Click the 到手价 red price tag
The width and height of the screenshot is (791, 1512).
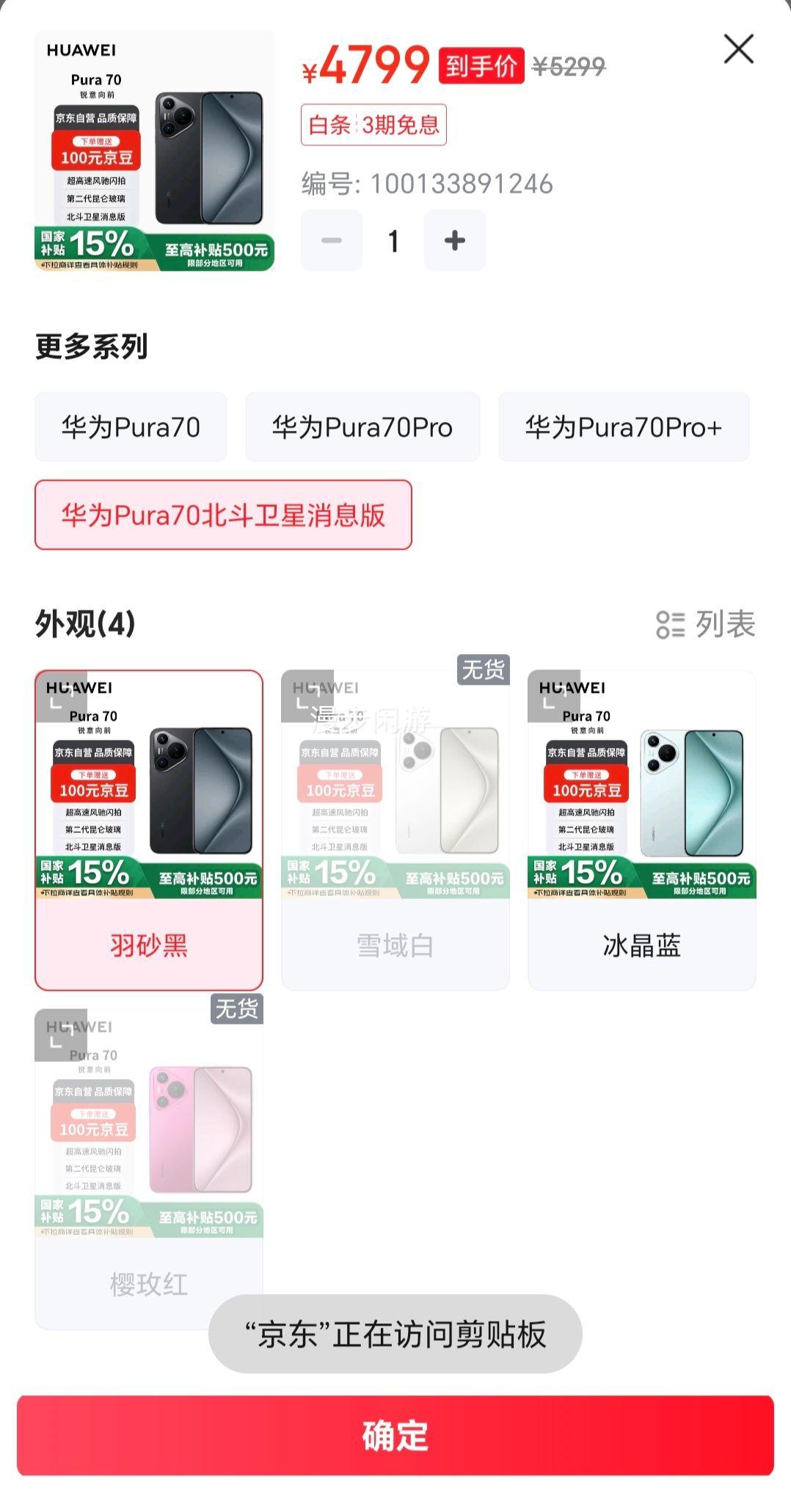click(x=481, y=66)
